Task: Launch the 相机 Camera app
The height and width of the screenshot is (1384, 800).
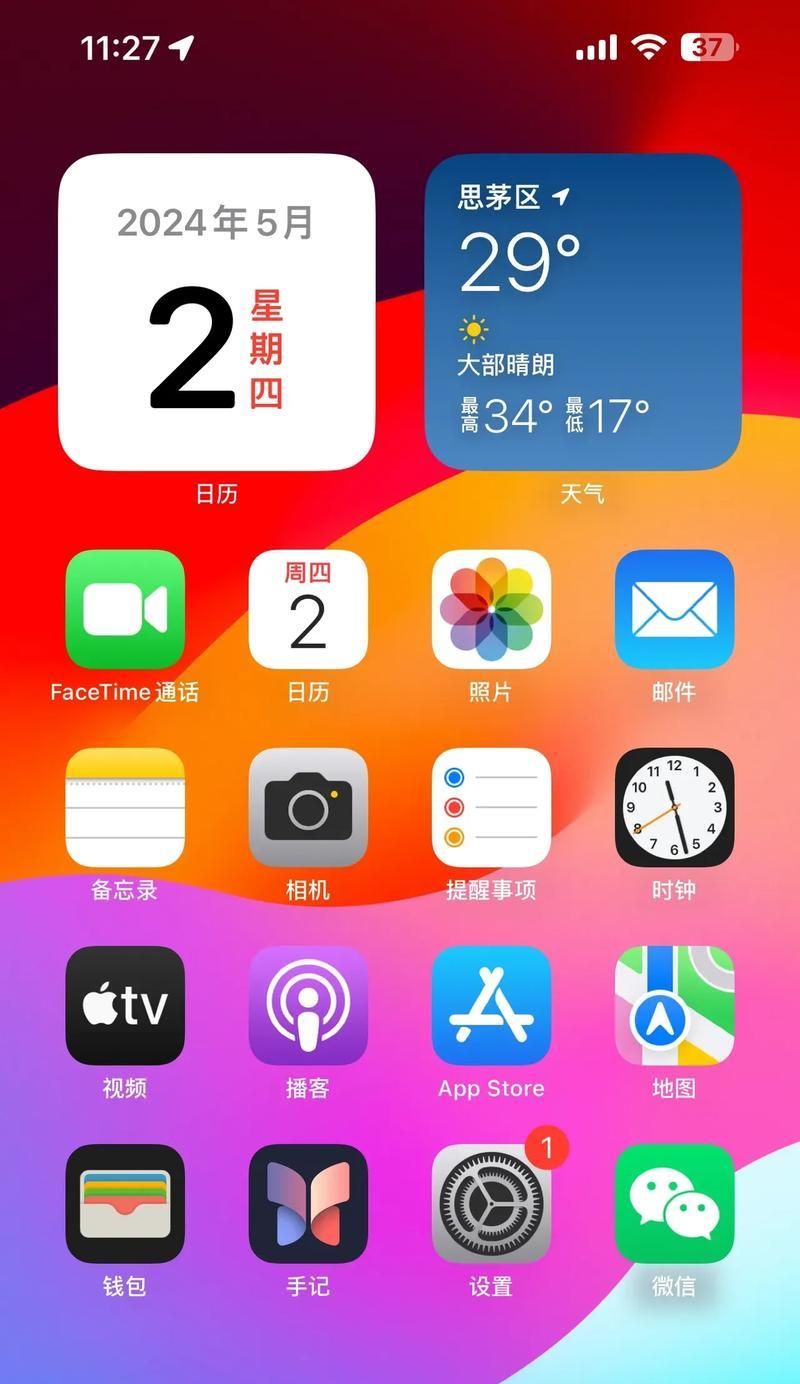Action: (308, 807)
